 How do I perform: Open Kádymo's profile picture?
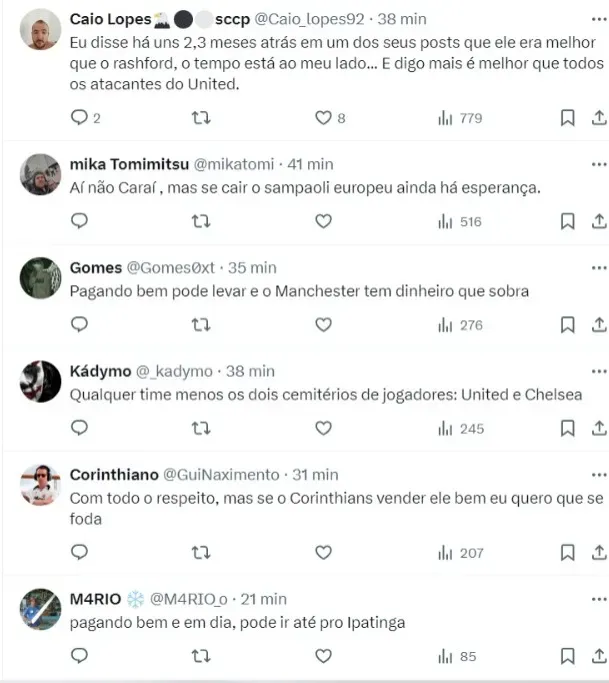tap(41, 381)
